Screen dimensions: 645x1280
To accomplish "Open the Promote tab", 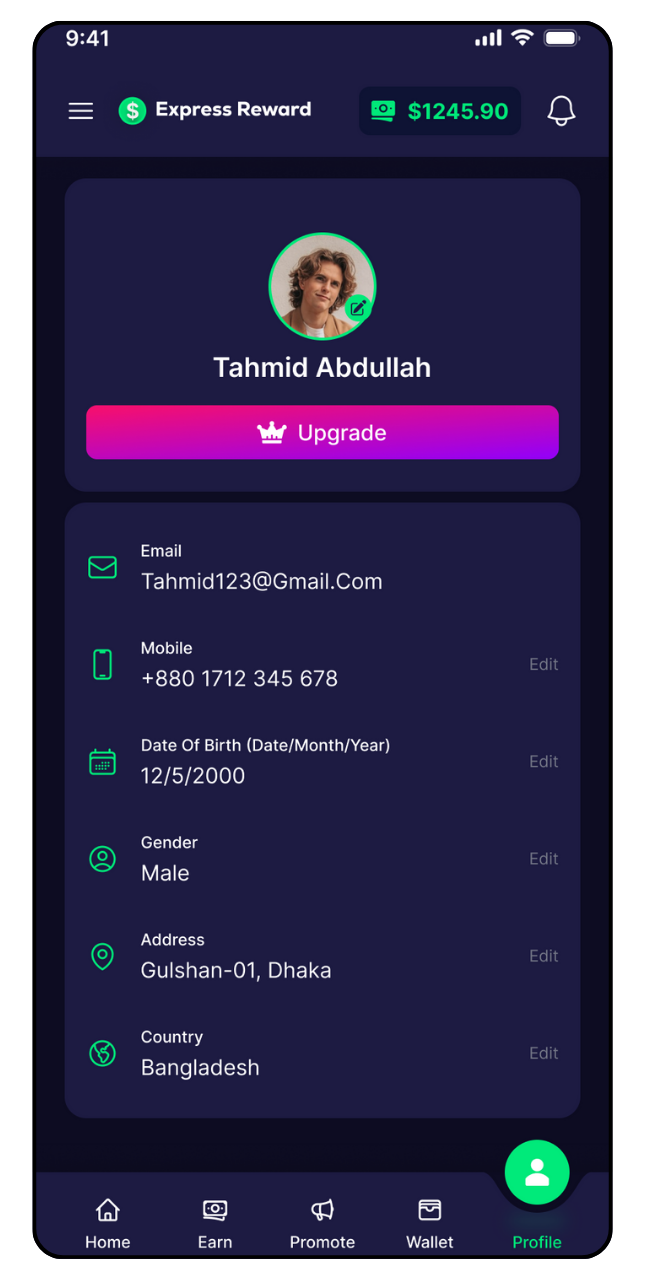I will 322,1223.
